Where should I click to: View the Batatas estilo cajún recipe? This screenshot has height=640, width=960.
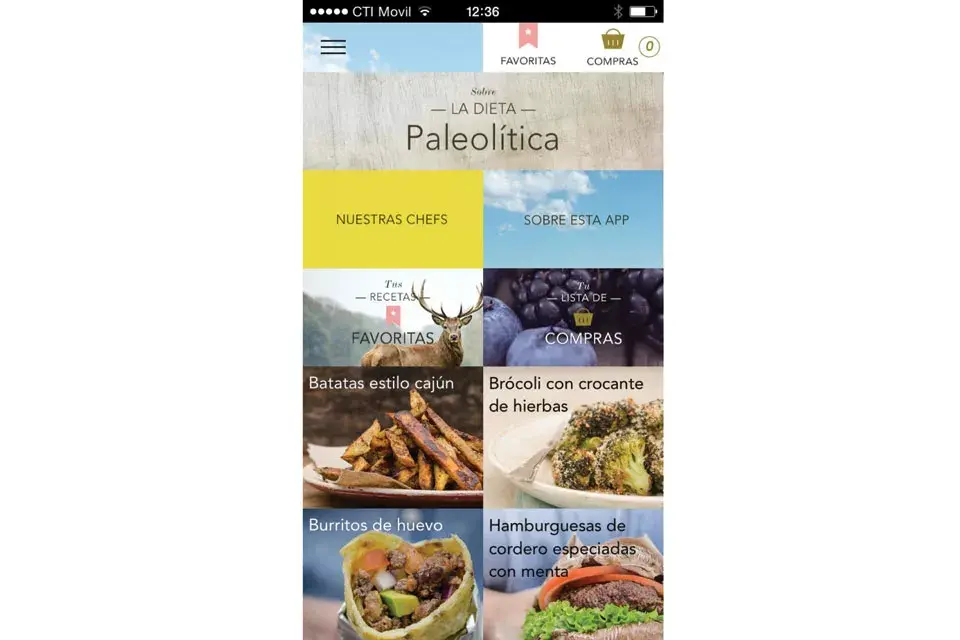pos(392,437)
